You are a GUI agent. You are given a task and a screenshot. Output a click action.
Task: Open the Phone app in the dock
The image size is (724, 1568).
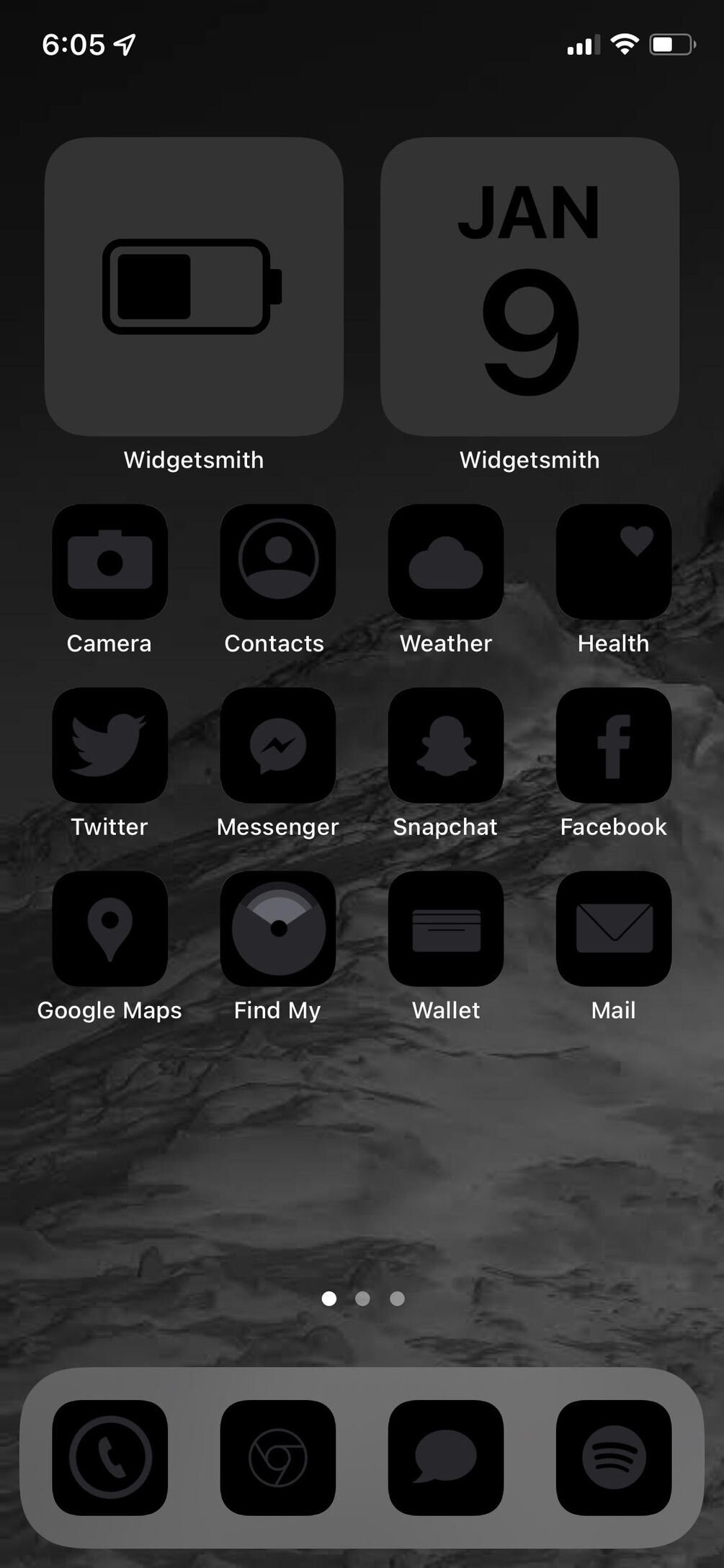click(x=110, y=1457)
